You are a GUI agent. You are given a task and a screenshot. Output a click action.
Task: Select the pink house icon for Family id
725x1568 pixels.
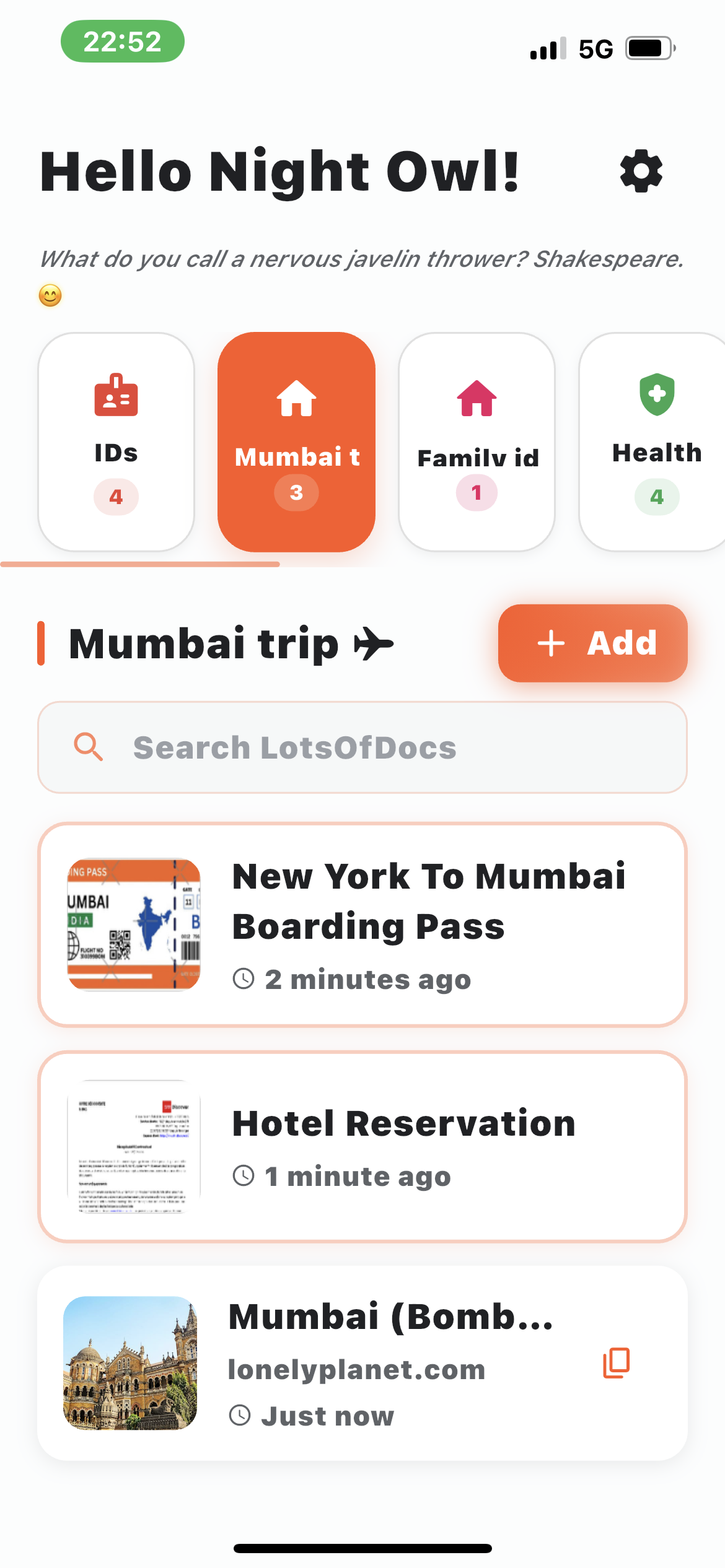point(476,399)
